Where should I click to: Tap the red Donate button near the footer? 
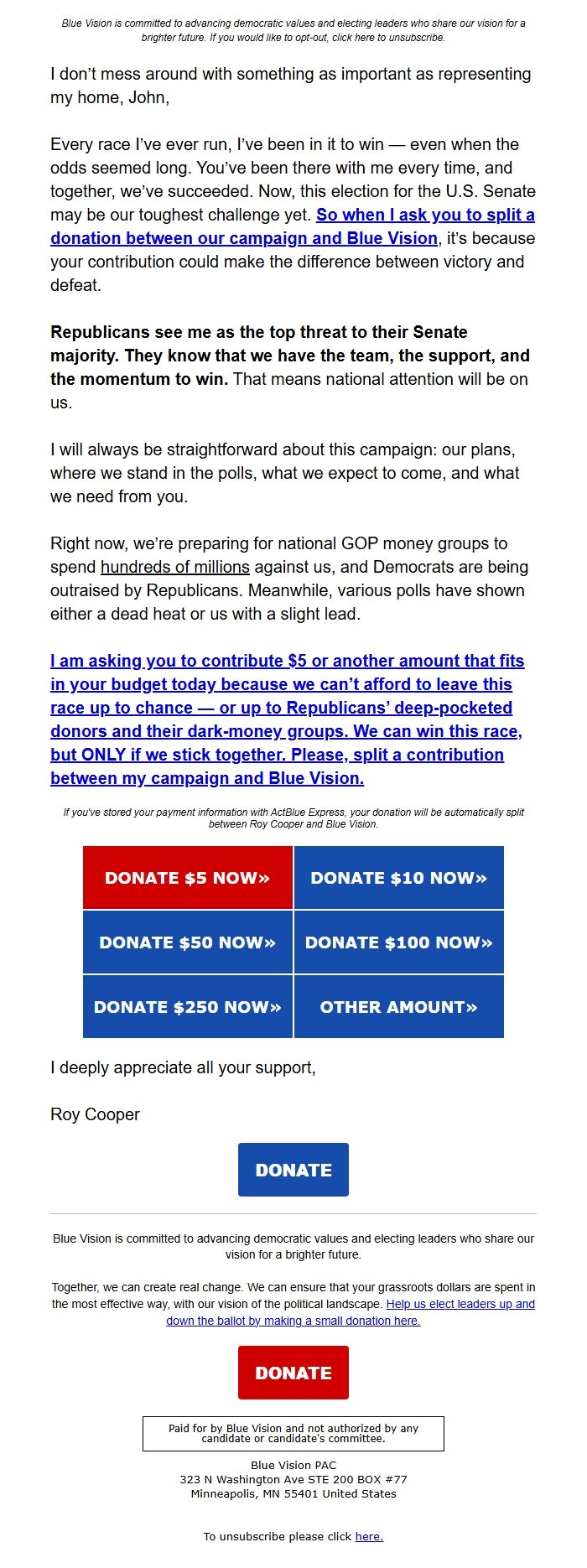(293, 1373)
